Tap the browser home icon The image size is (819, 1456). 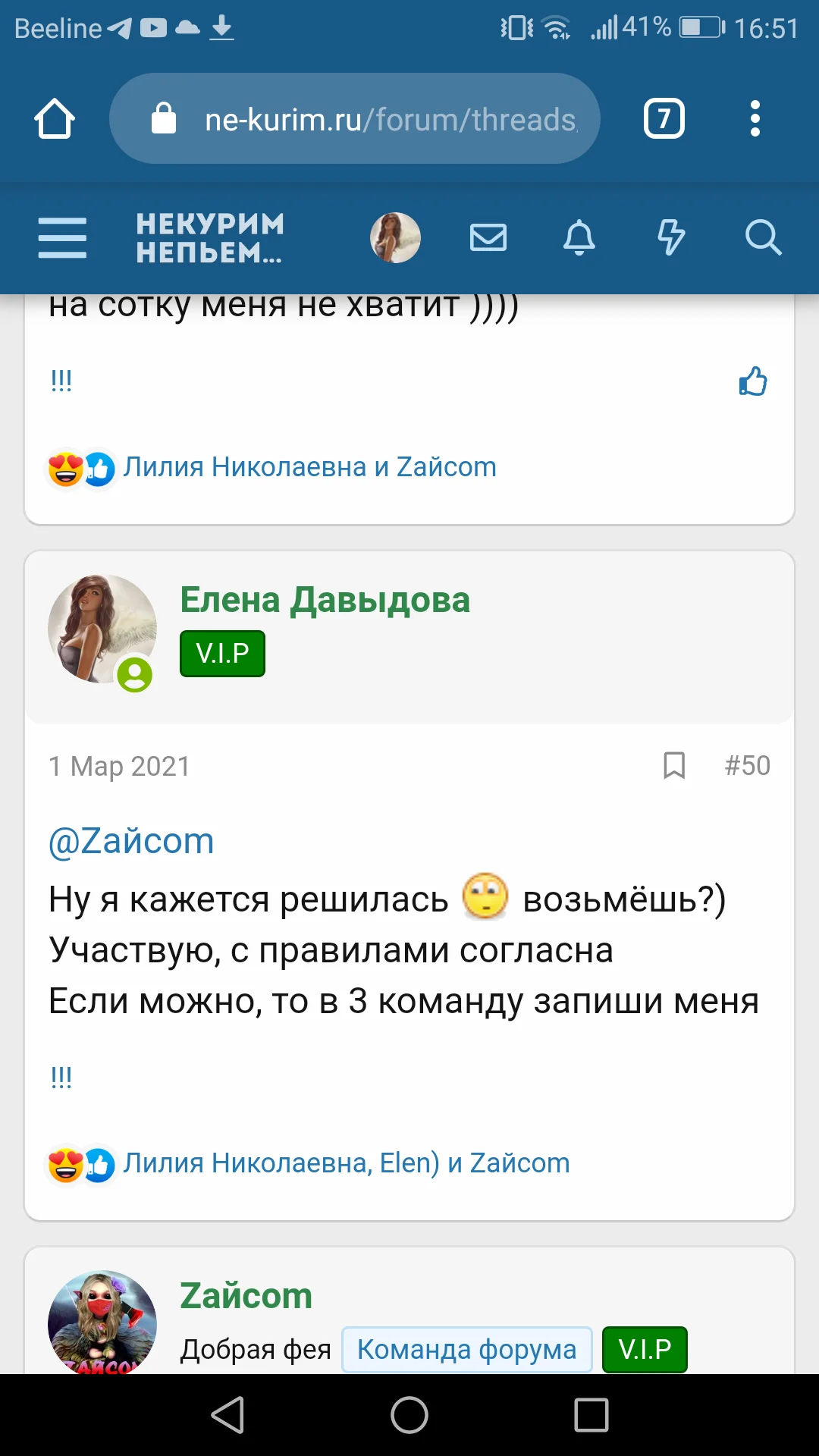coord(54,118)
